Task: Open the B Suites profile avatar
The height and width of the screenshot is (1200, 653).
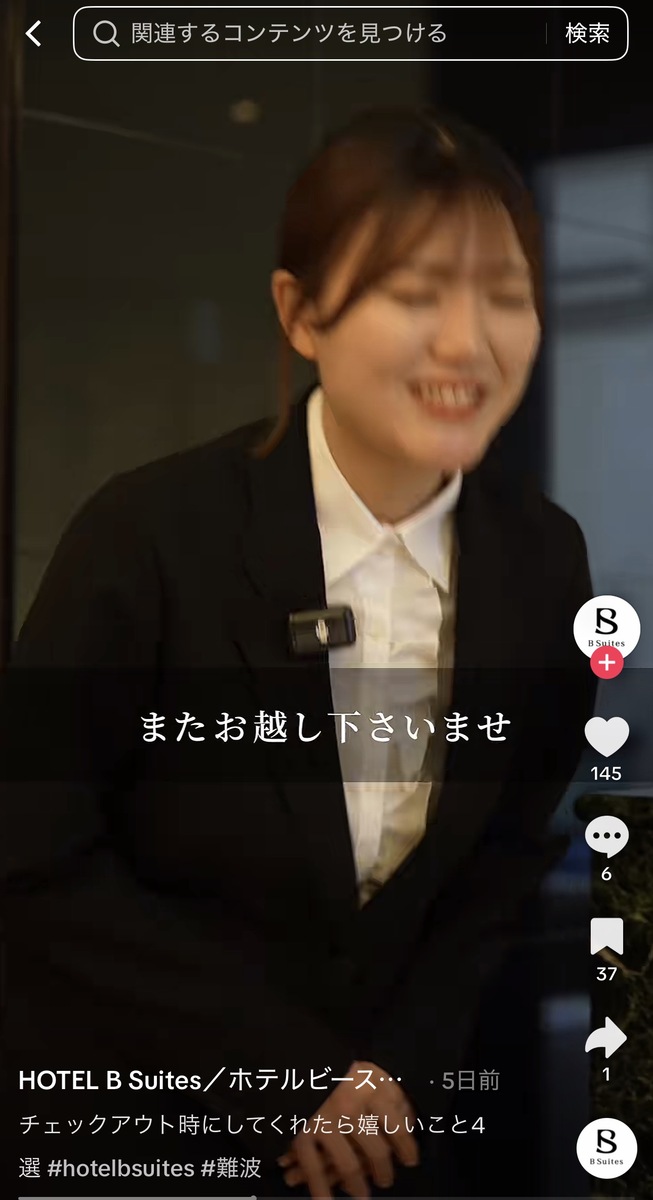Action: (x=606, y=627)
